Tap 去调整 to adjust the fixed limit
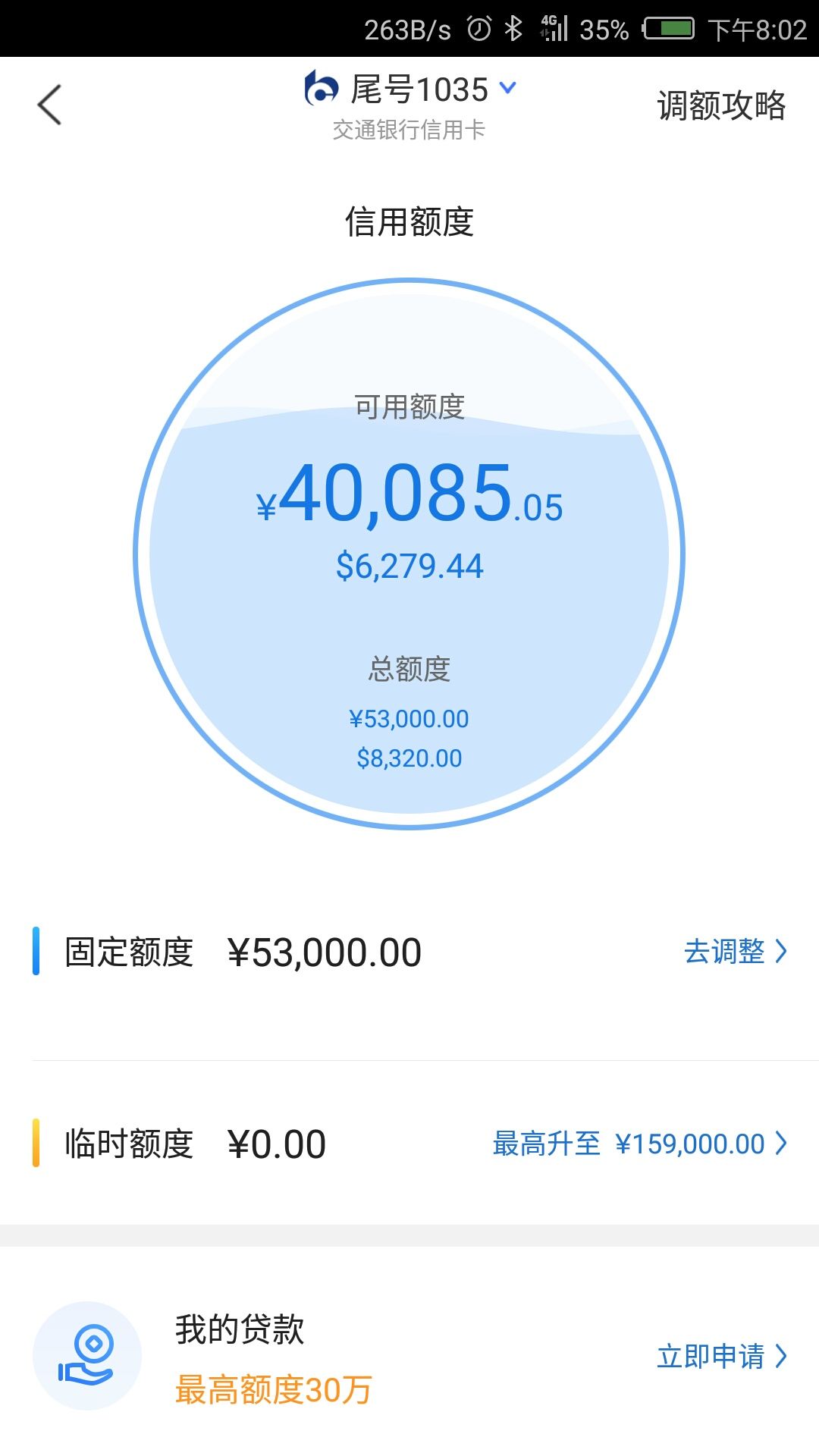The height and width of the screenshot is (1456, 819). pos(734,951)
